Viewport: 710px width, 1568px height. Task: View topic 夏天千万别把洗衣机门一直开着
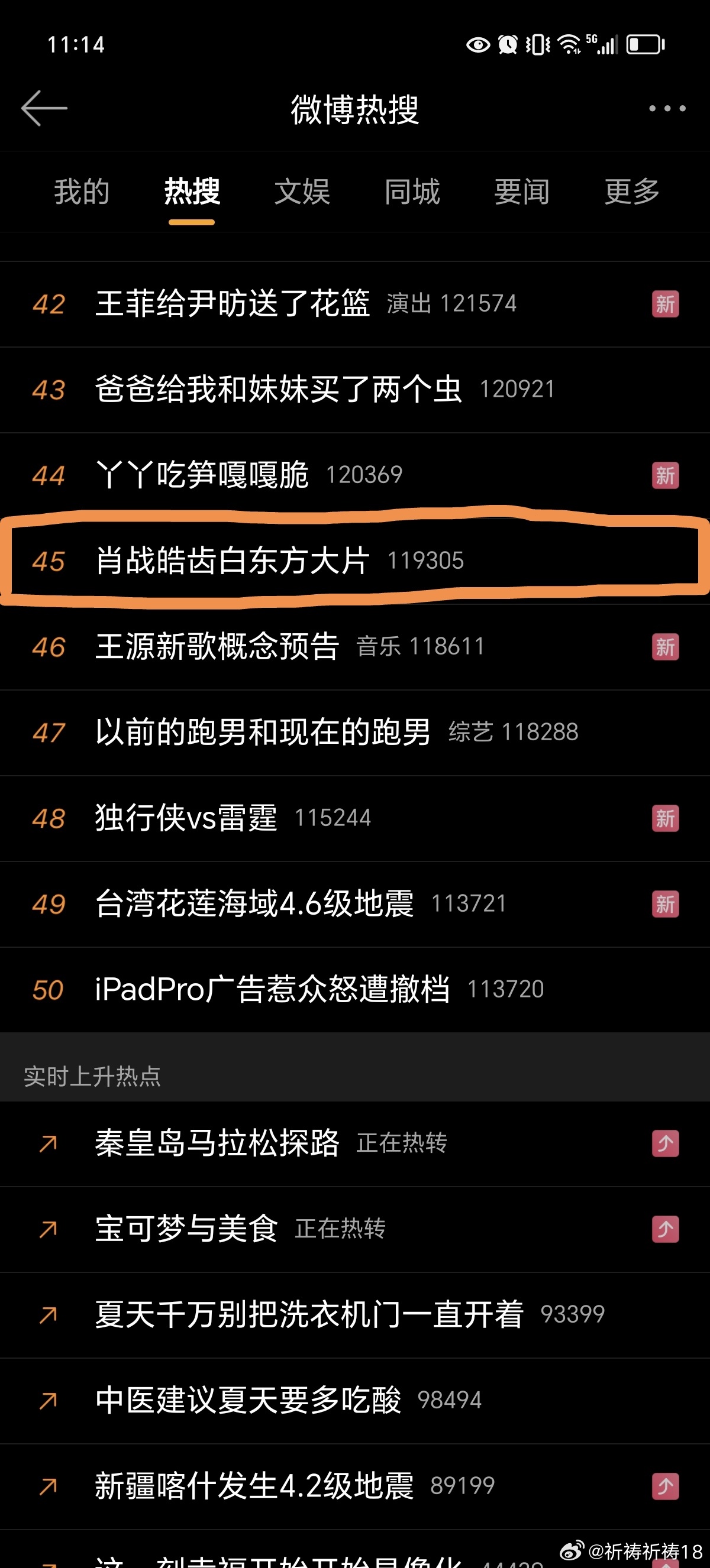(x=309, y=1315)
